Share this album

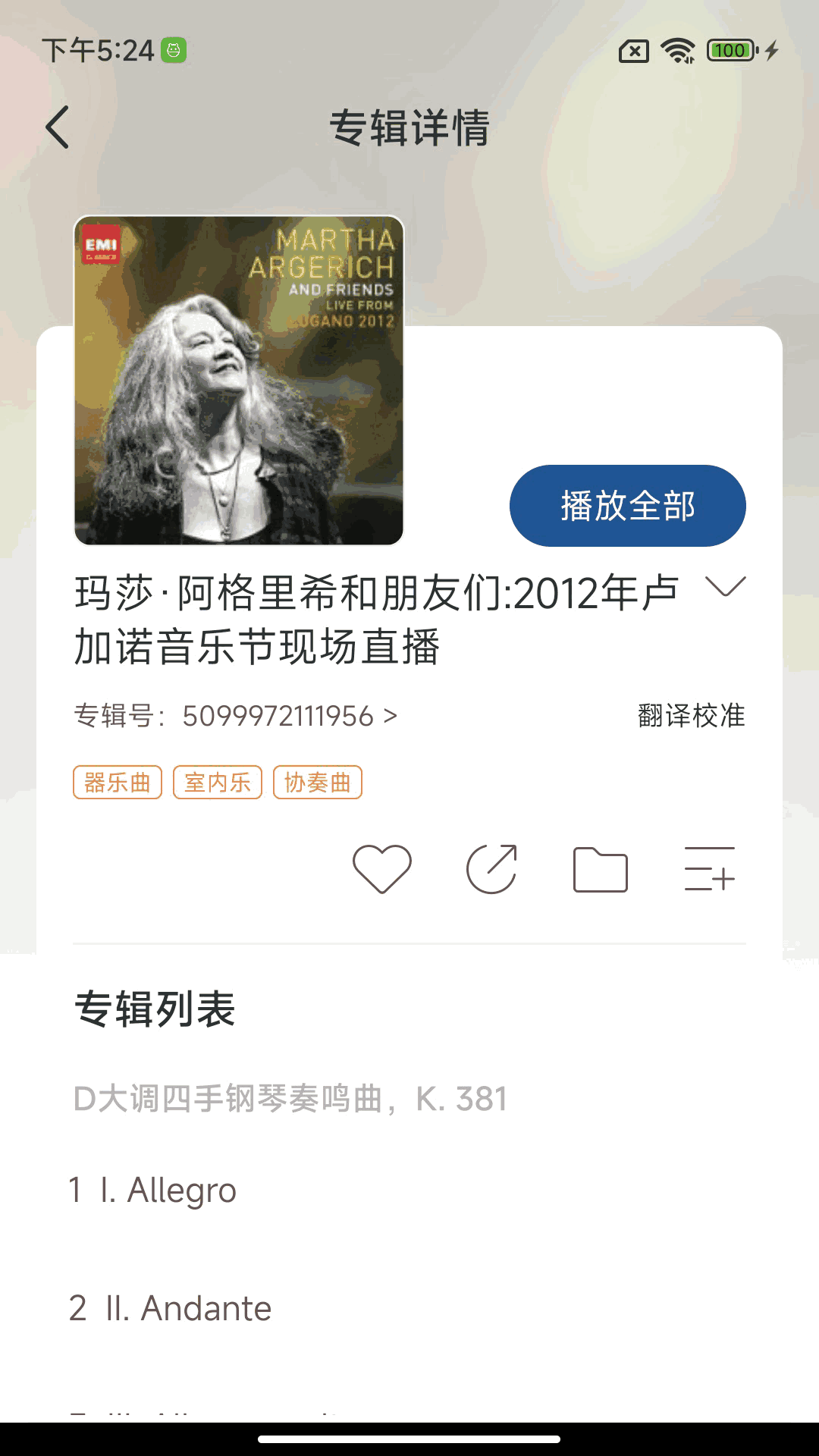491,869
